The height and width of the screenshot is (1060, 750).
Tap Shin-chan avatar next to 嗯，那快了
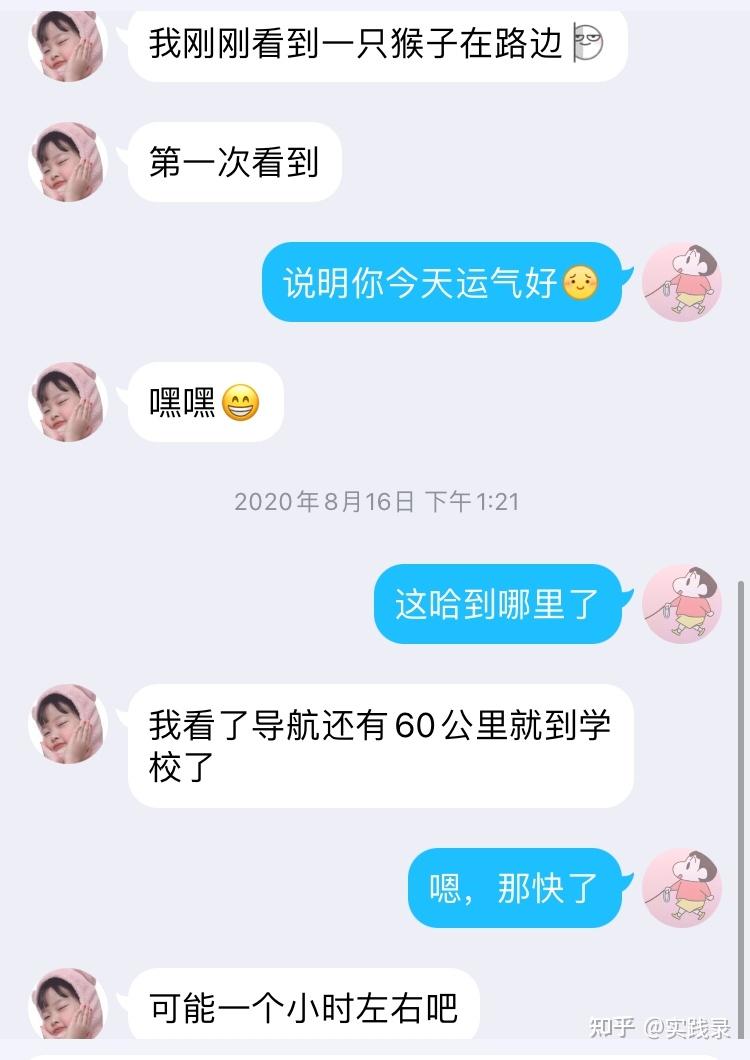click(682, 887)
